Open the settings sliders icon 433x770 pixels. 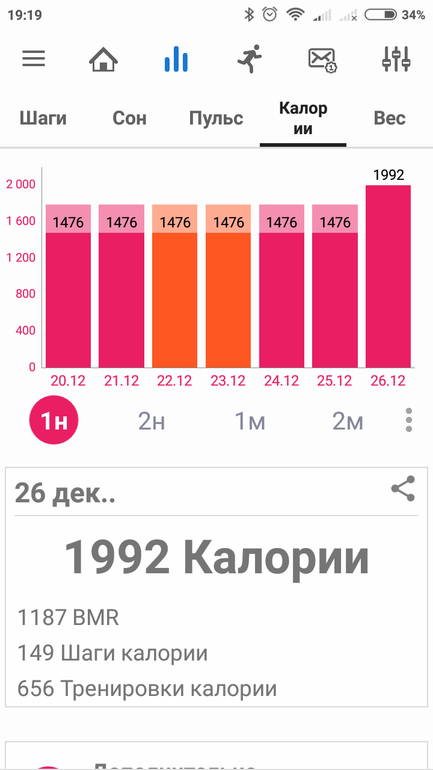pyautogui.click(x=396, y=59)
